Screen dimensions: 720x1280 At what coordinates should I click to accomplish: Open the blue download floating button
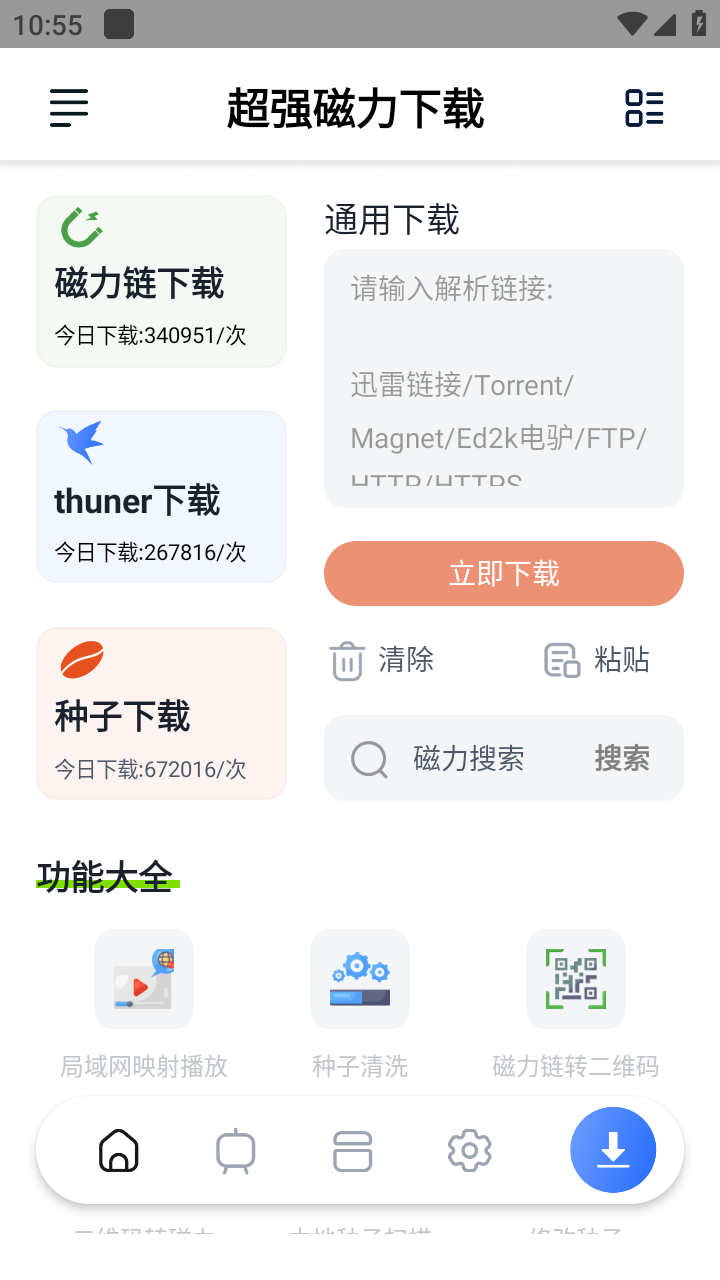pos(613,1151)
